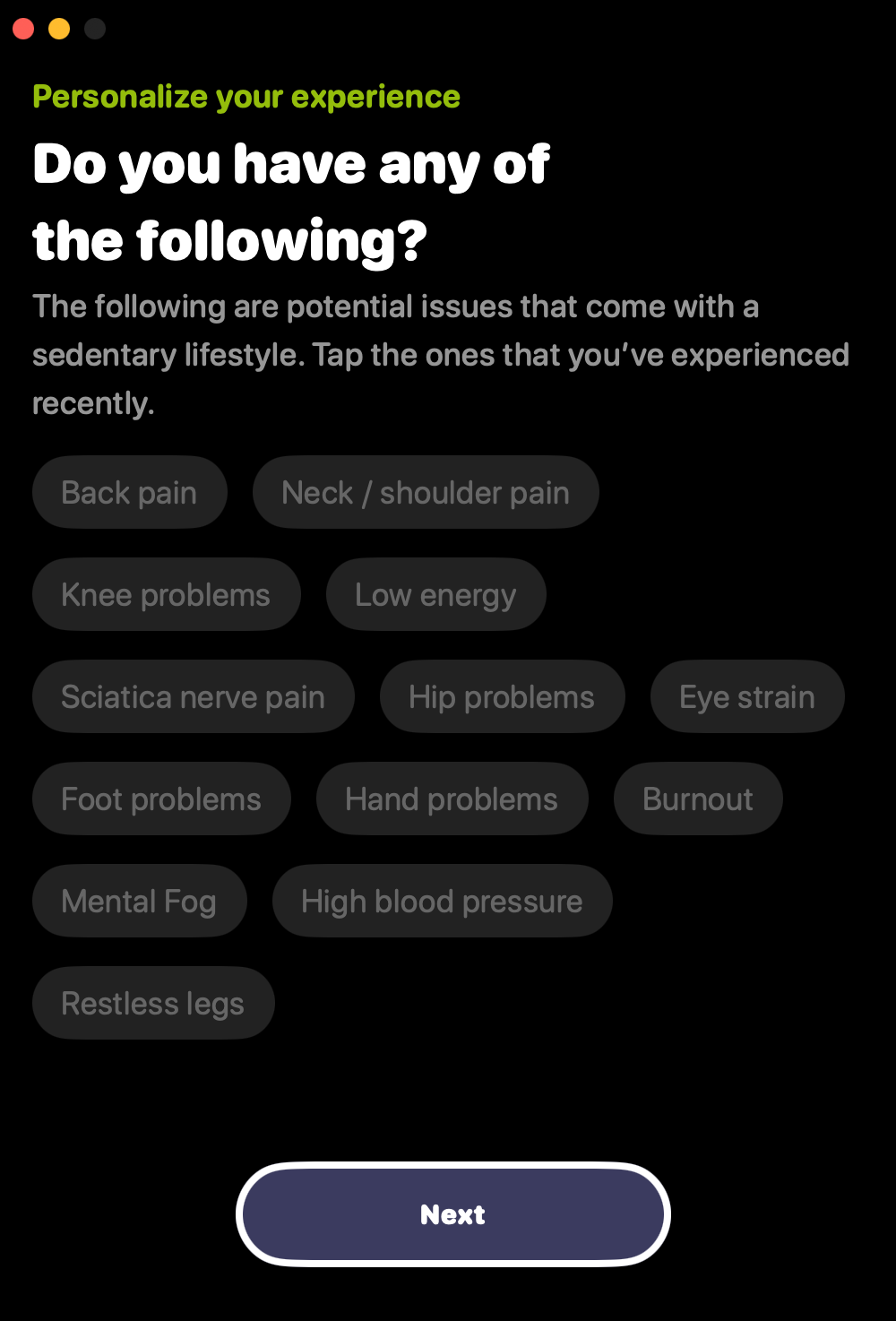Tap the Restless legs chip

pos(153,1004)
